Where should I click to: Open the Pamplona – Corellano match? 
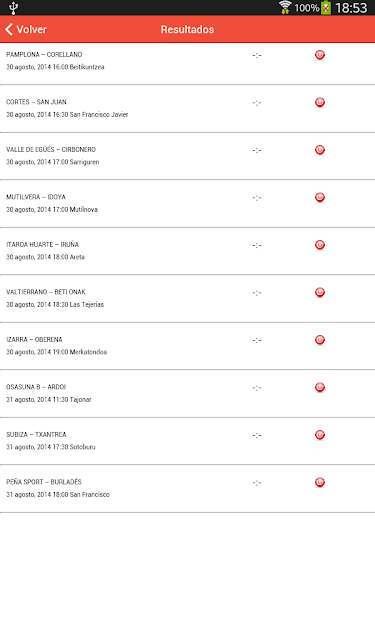click(187, 63)
